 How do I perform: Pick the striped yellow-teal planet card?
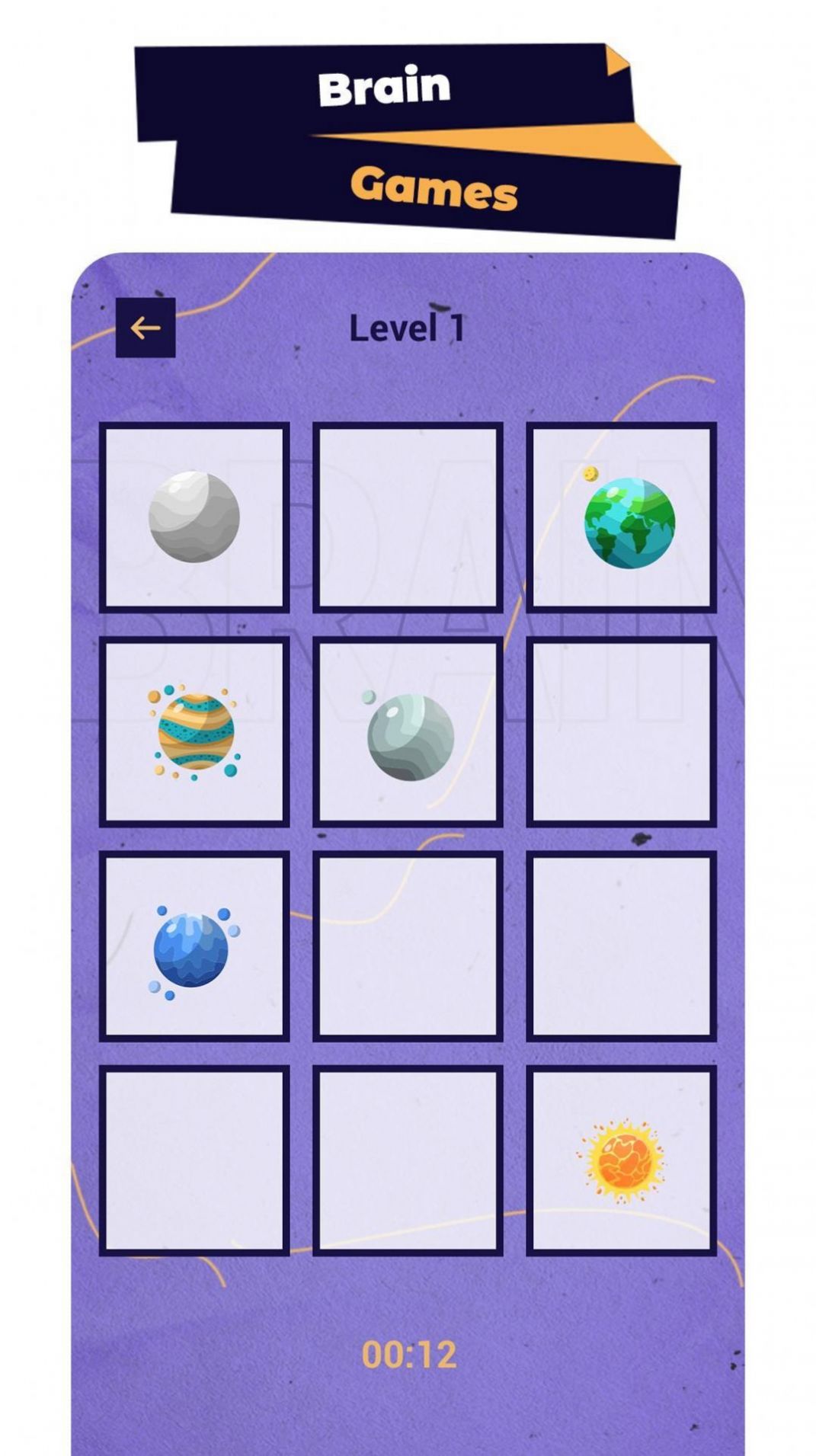(194, 732)
